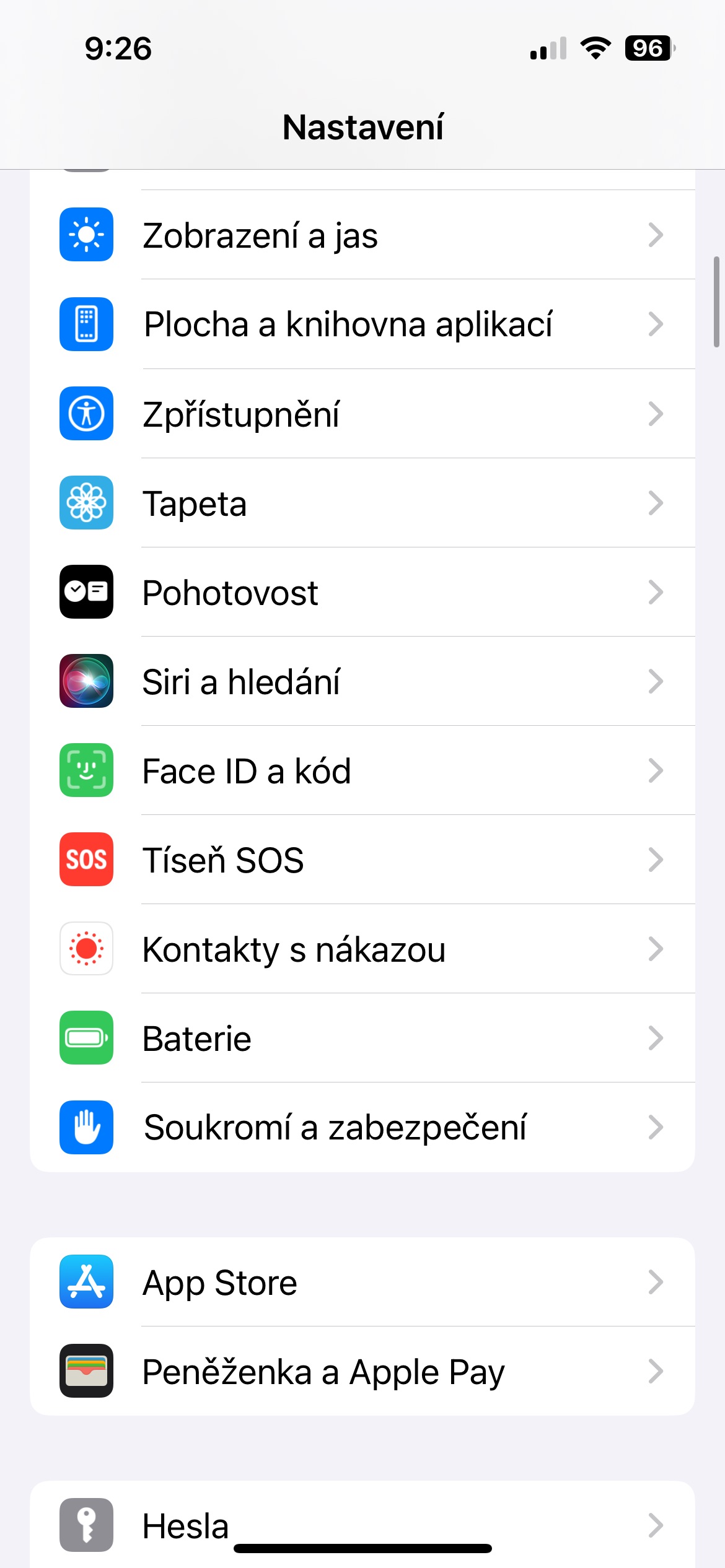This screenshot has width=725, height=1568.
Task: Open Plocha a knihovna aplikací
Action: click(362, 324)
